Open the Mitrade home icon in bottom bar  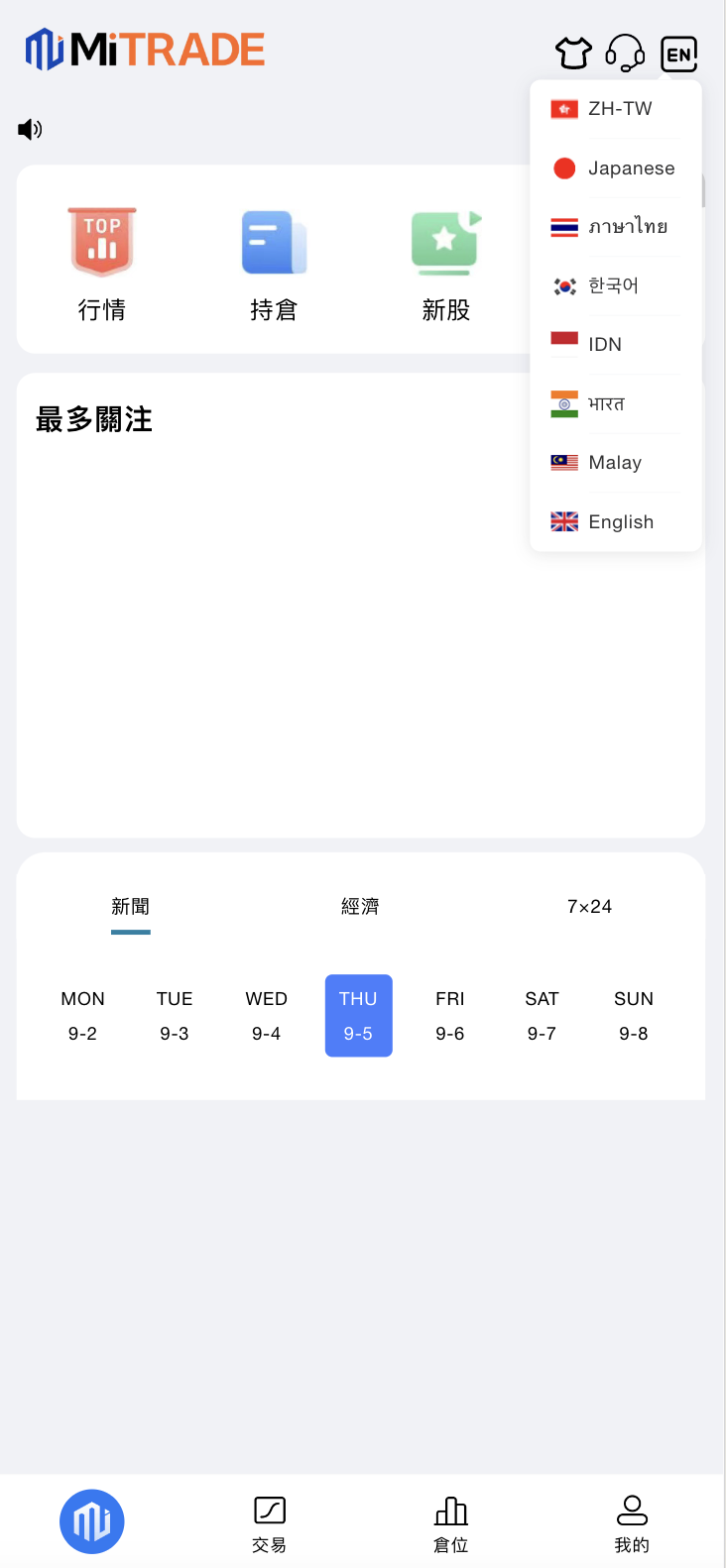tap(92, 1520)
